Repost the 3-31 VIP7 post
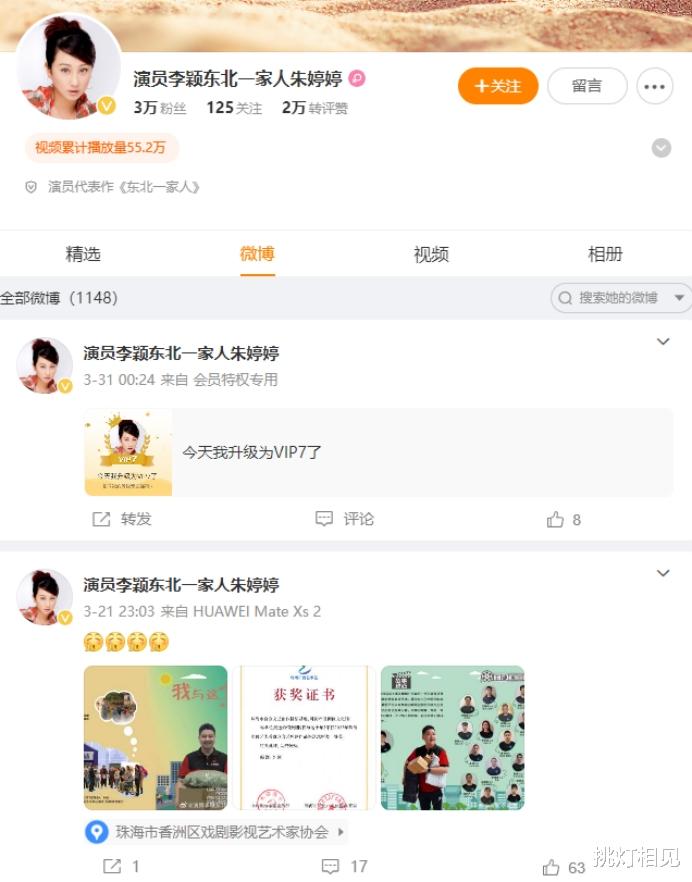692x882 pixels. pos(122,519)
